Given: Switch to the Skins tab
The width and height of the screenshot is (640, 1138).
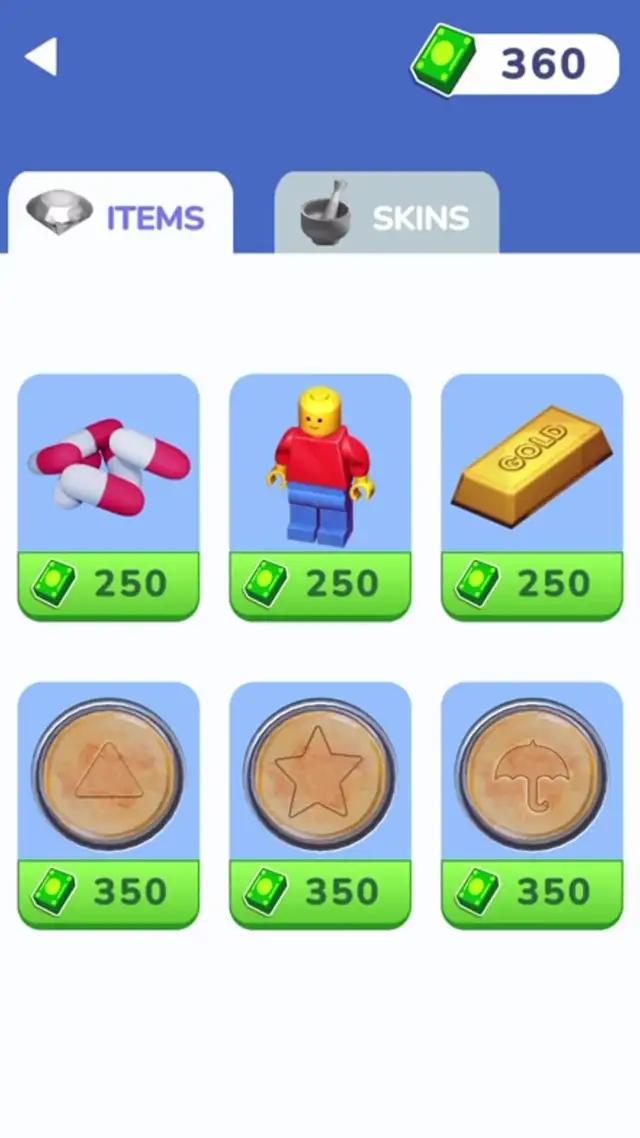Looking at the screenshot, I should tap(387, 215).
